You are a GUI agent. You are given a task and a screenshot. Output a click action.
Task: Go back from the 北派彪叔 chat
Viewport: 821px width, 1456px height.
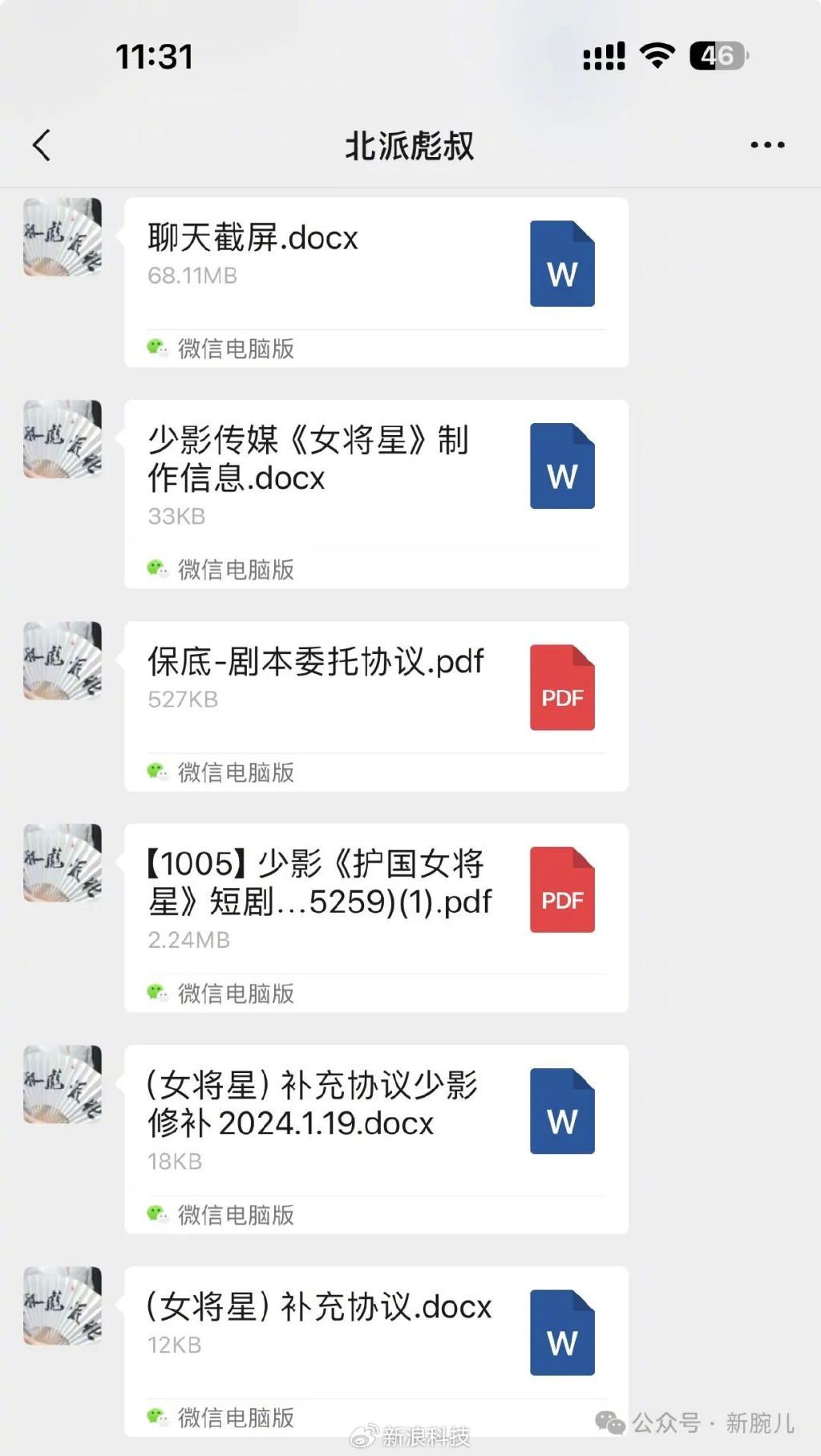42,146
